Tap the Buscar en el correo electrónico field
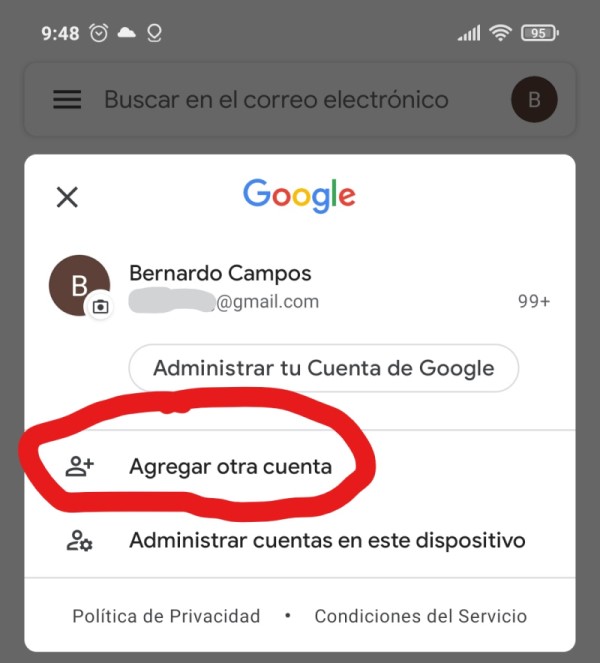Image resolution: width=600 pixels, height=663 pixels. point(276,100)
